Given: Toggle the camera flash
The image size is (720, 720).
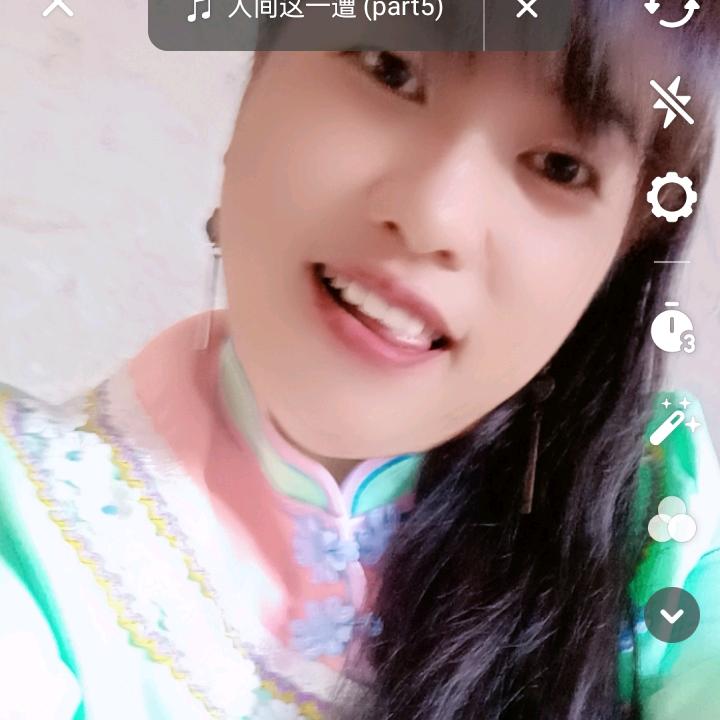Looking at the screenshot, I should pos(671,101).
